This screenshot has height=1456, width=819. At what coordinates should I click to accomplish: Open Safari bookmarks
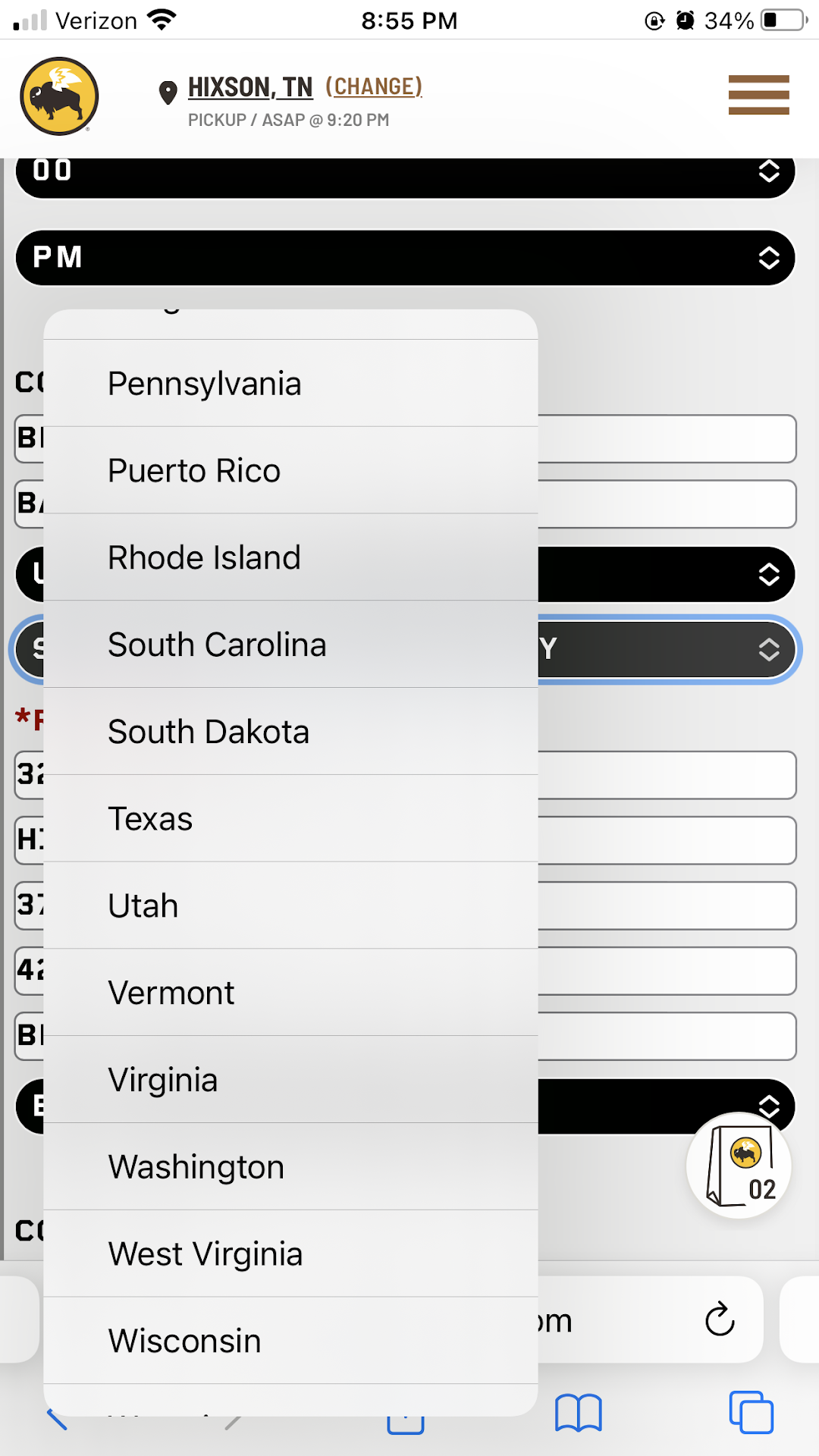pos(578,1413)
